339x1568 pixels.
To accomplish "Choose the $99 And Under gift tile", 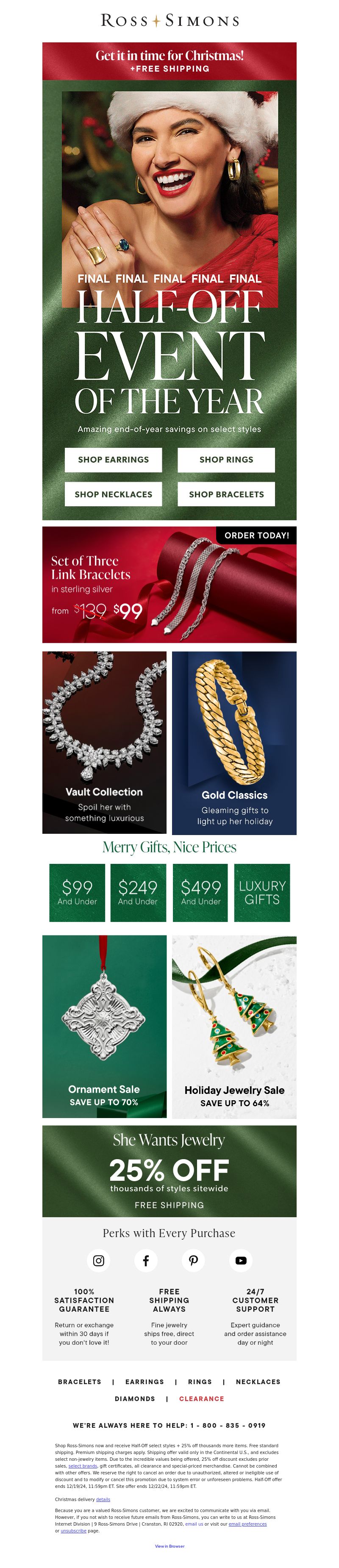I will 77,892.
